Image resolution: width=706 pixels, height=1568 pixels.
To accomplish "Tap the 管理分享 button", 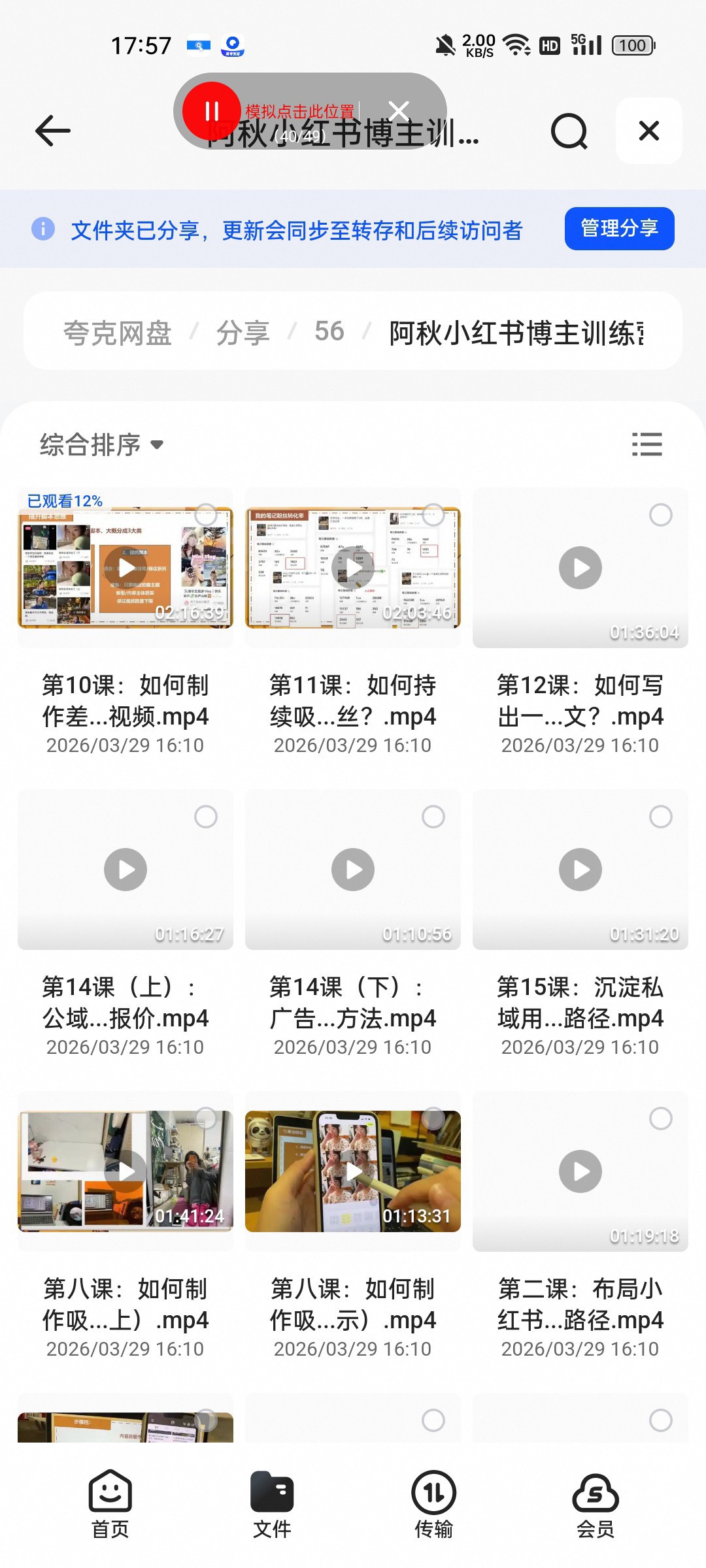I will tap(619, 229).
